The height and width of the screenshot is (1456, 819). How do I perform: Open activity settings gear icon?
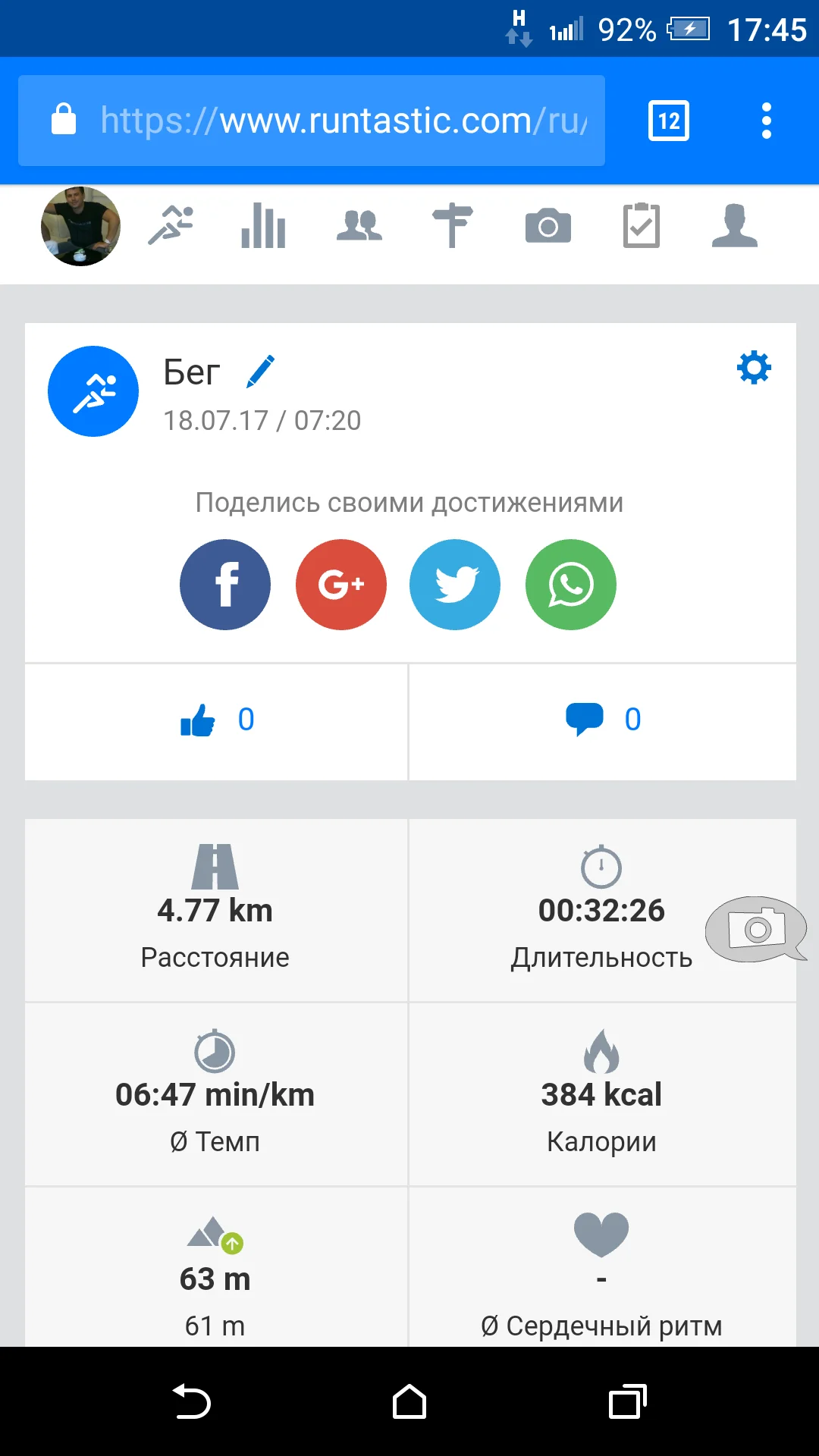click(x=754, y=368)
